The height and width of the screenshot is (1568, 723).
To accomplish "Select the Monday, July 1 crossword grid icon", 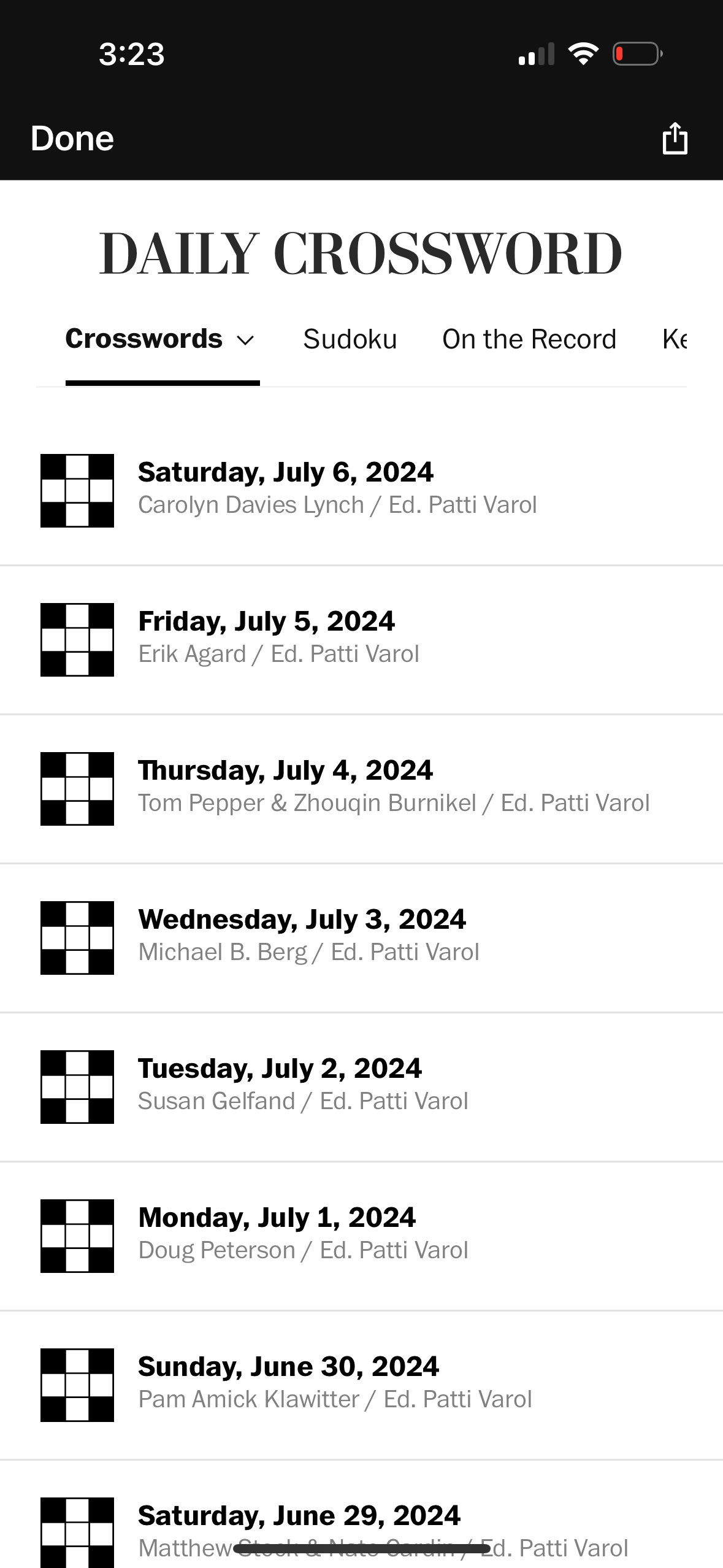I will [77, 1235].
